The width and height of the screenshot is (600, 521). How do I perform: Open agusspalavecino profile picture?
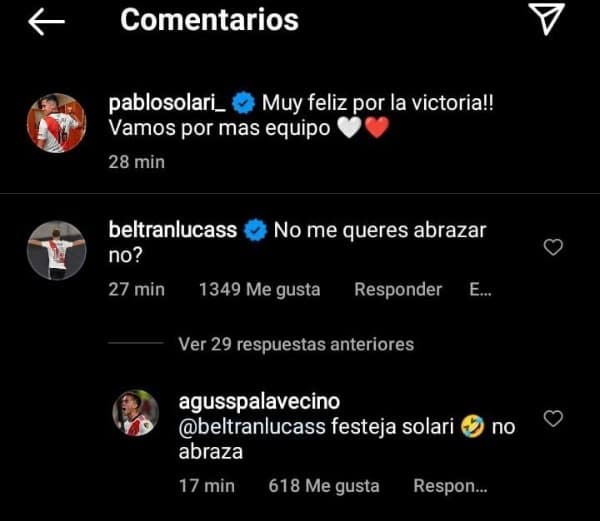[x=135, y=413]
